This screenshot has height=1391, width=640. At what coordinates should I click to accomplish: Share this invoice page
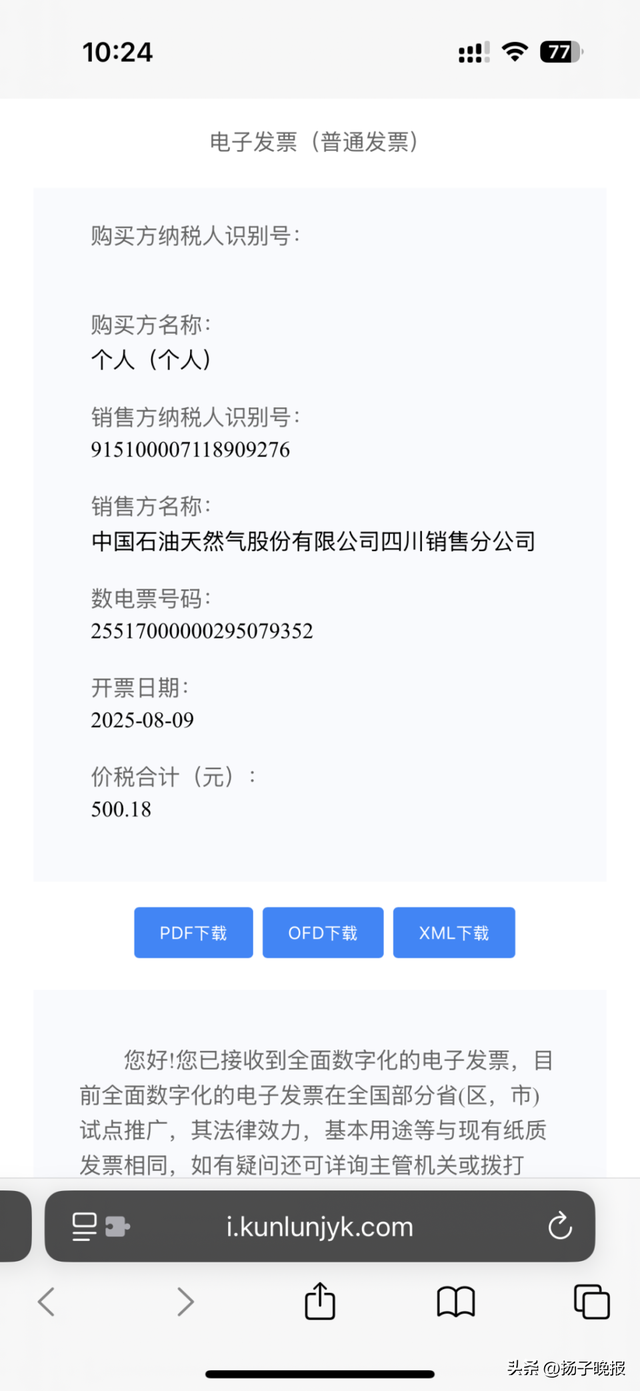(x=320, y=1301)
